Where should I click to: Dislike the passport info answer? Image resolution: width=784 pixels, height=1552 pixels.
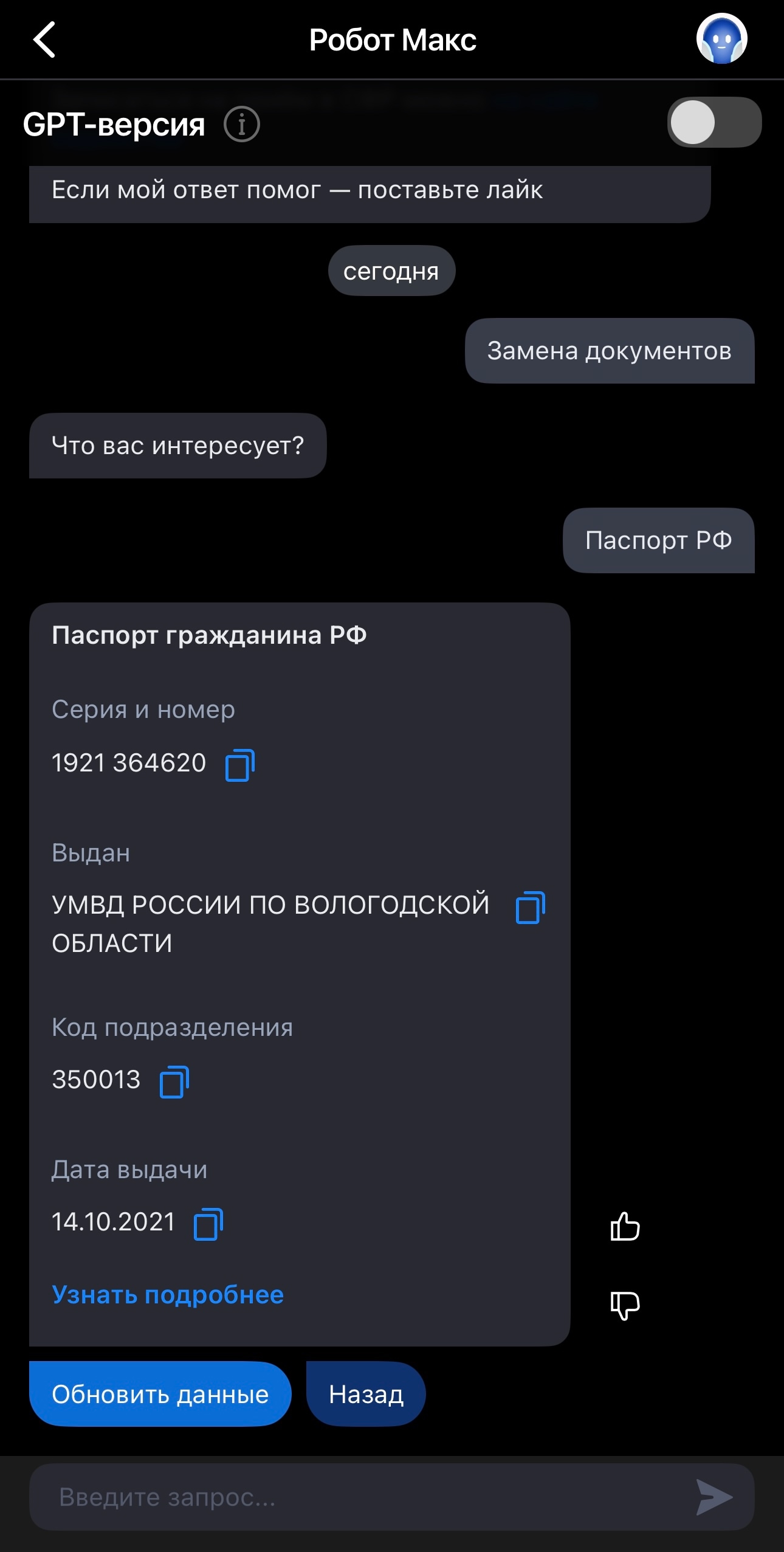[x=625, y=1305]
